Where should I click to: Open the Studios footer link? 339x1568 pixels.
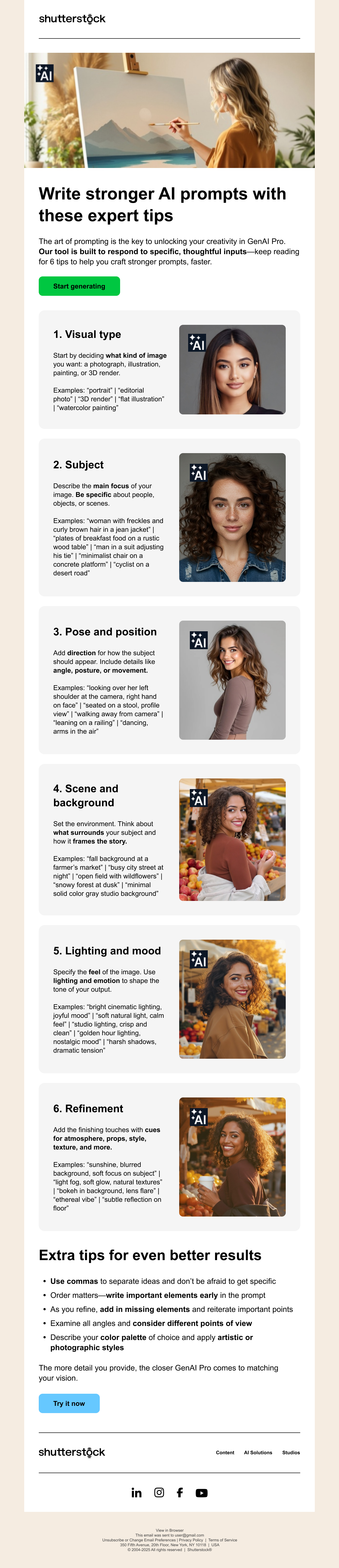point(291,1452)
